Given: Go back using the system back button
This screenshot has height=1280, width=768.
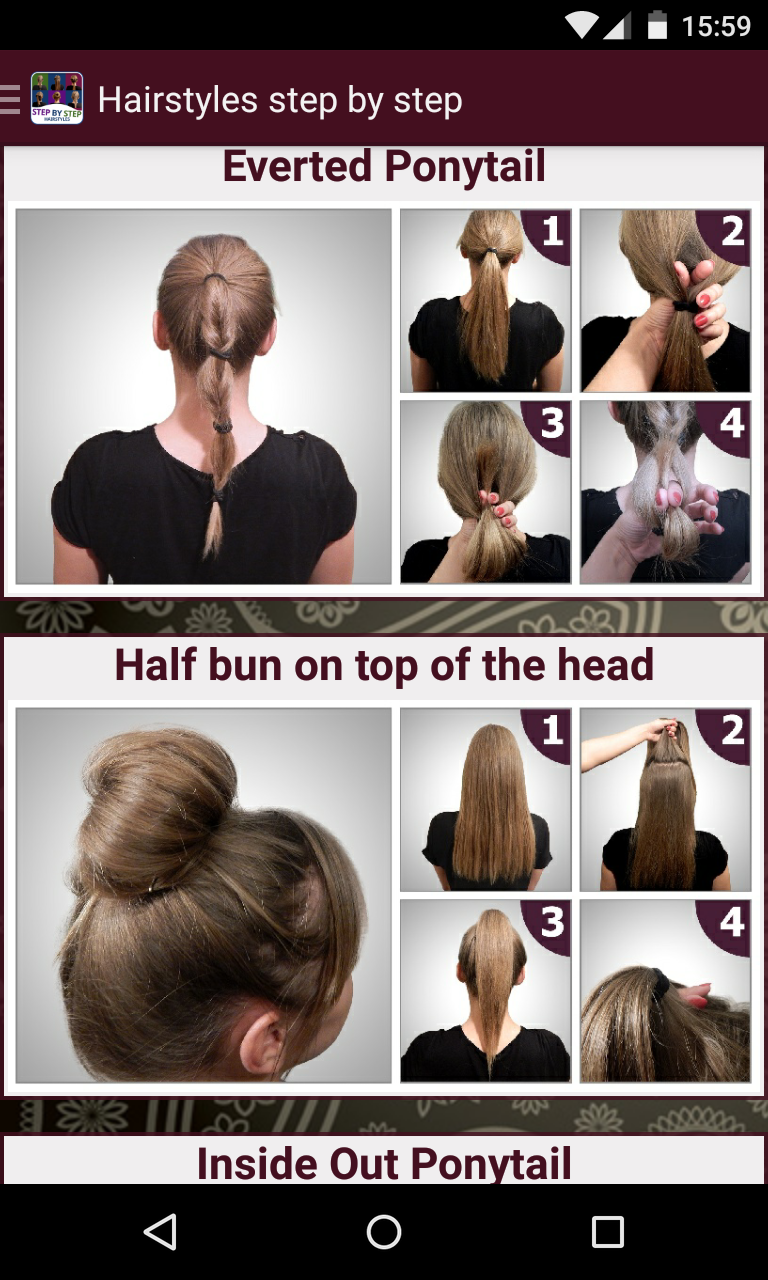Looking at the screenshot, I should (160, 1232).
